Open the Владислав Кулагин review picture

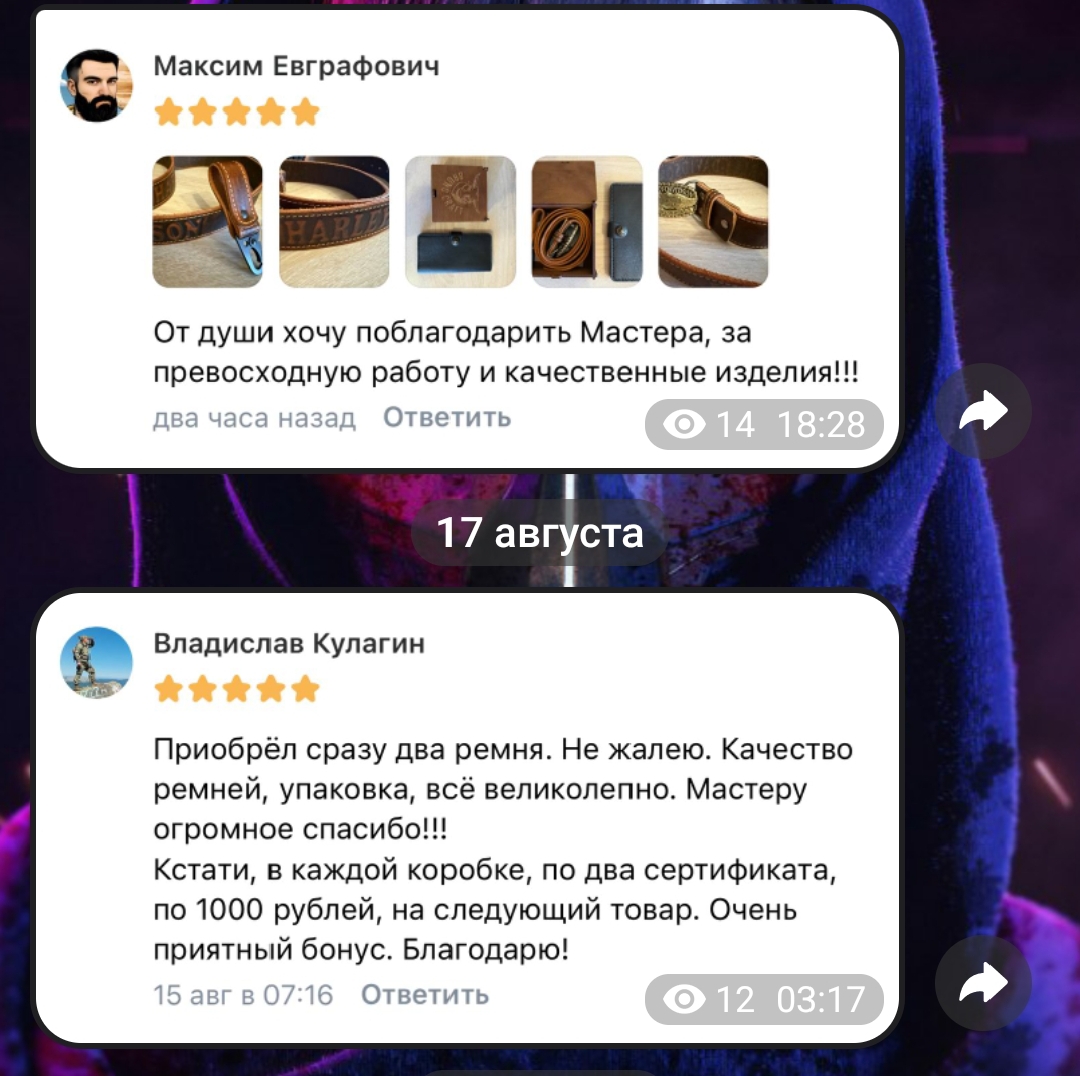coord(467,815)
